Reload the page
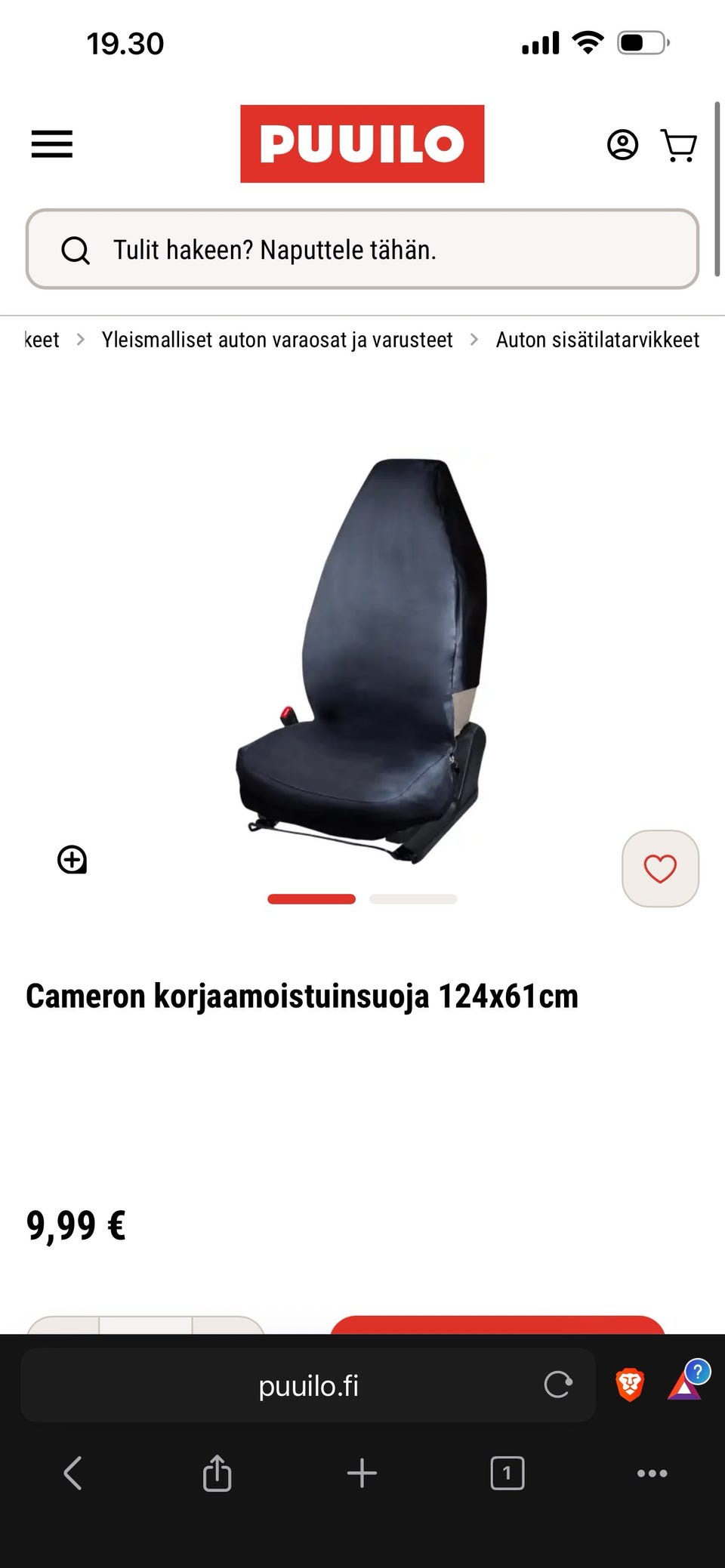Screen dimensions: 725x1568 pyautogui.click(x=557, y=1385)
